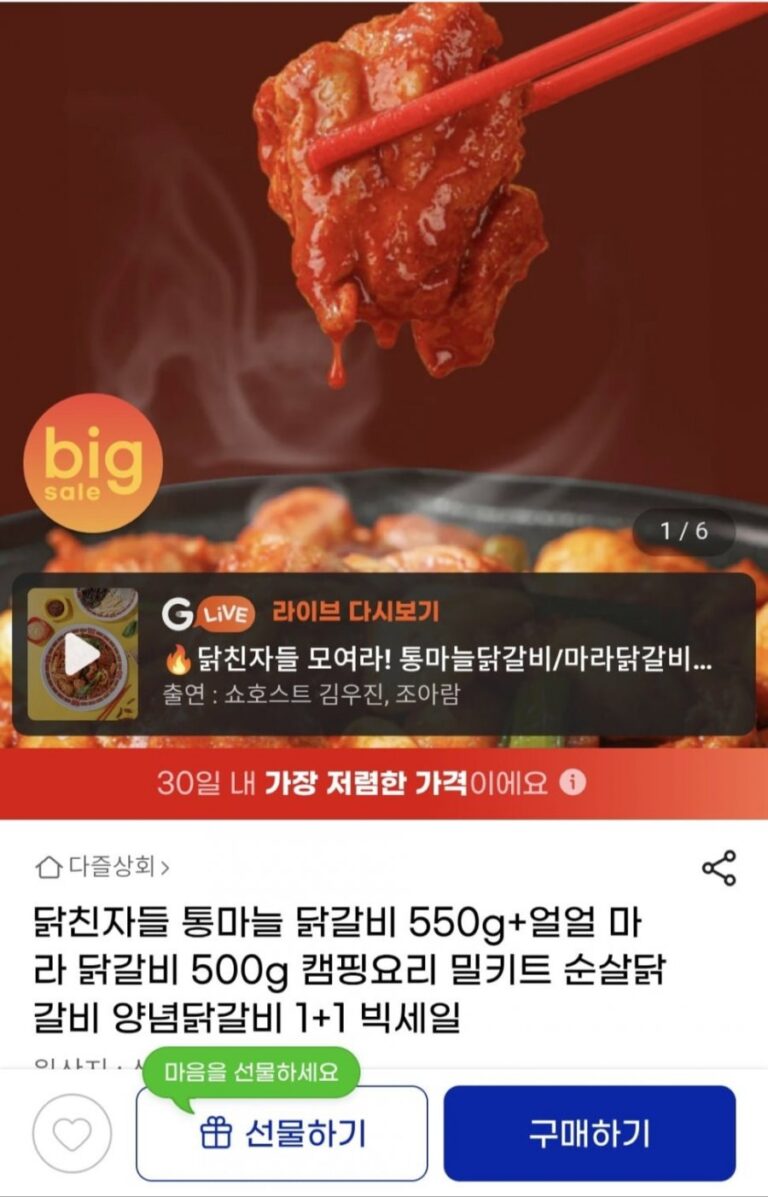Tap 선물하기 to send as gift
Viewport: 768px width, 1197px height.
(x=282, y=1133)
